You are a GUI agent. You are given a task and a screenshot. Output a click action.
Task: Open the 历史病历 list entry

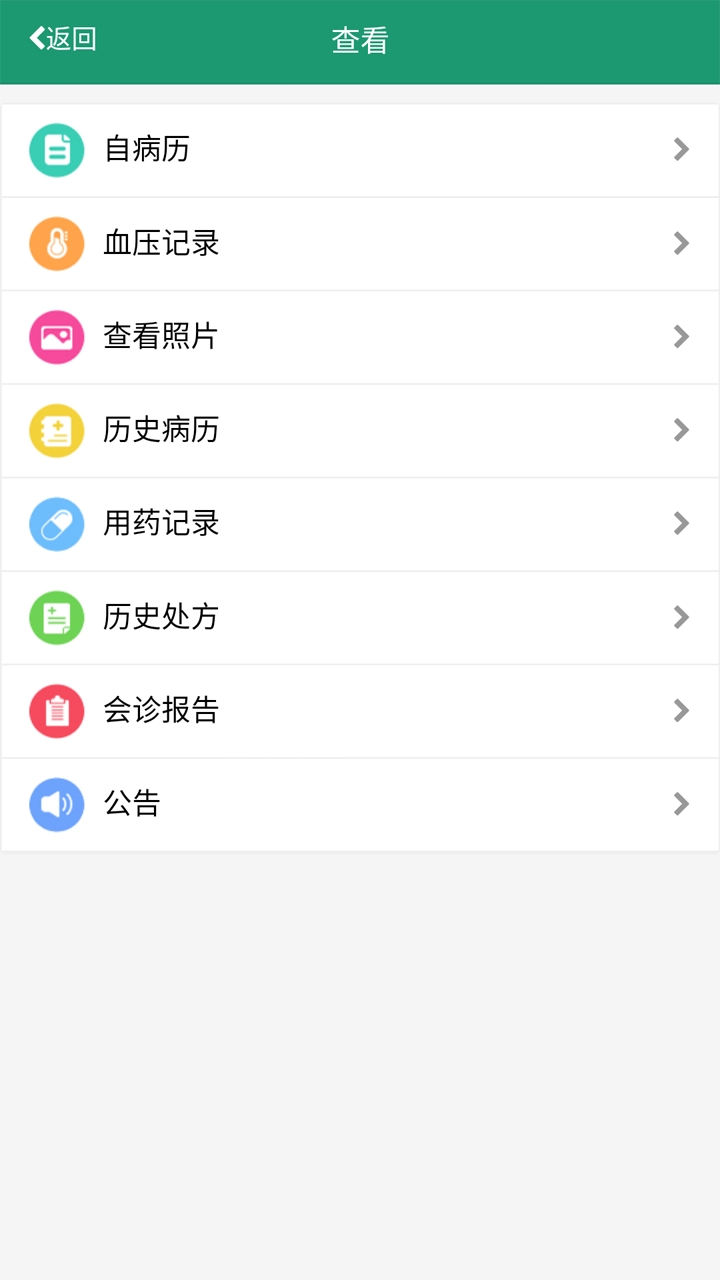click(360, 430)
